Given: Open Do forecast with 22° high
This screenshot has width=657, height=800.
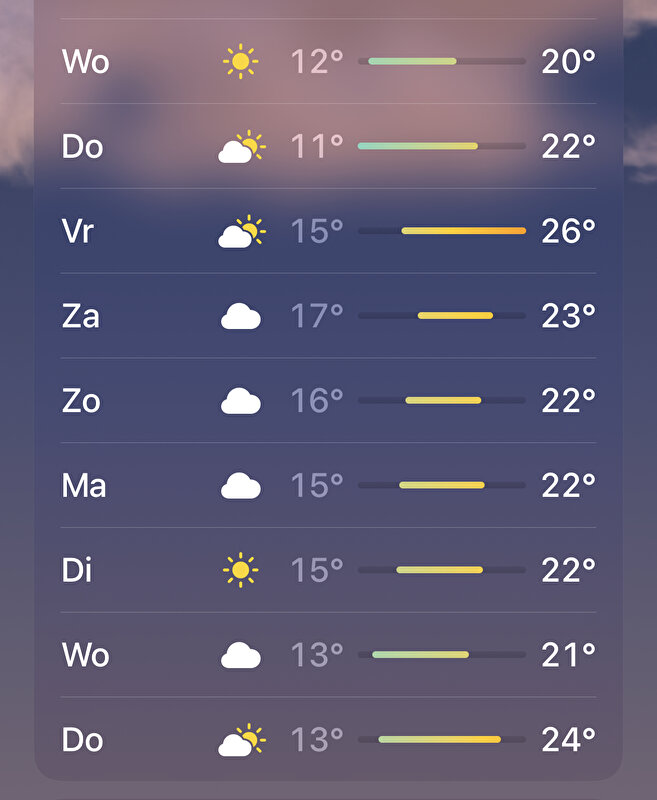Looking at the screenshot, I should [x=328, y=147].
